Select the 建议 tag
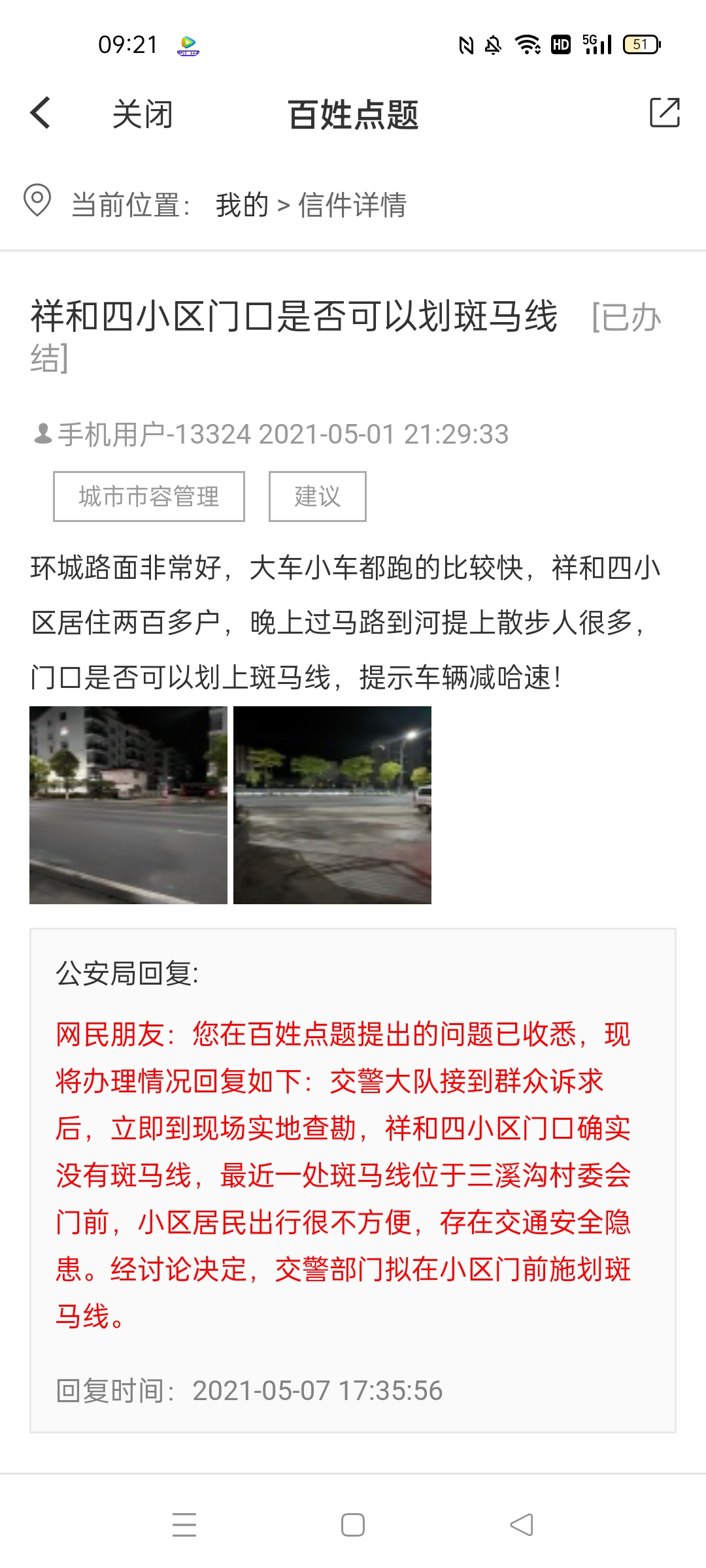 click(x=317, y=497)
